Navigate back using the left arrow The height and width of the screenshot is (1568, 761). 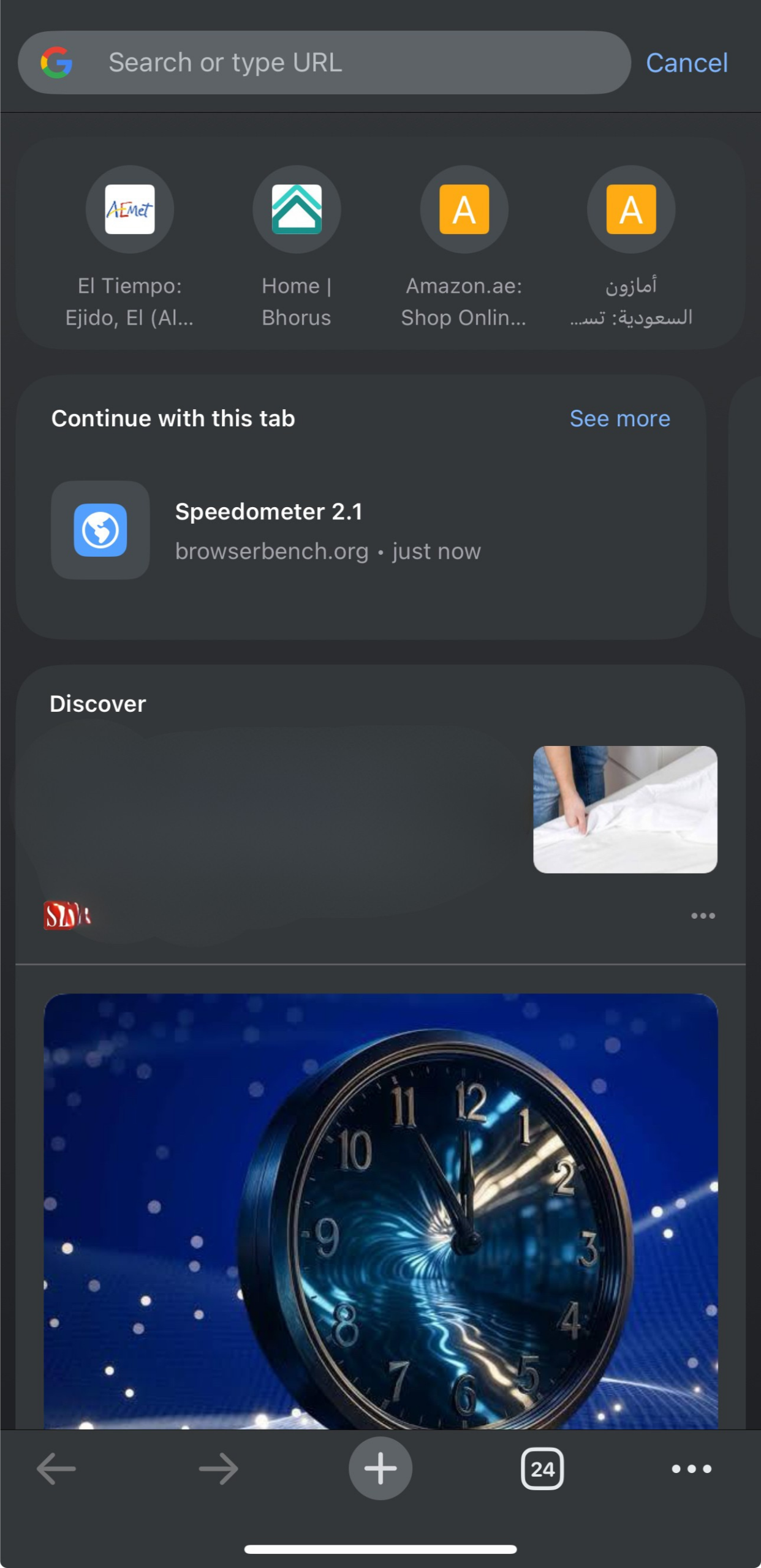(x=54, y=1468)
